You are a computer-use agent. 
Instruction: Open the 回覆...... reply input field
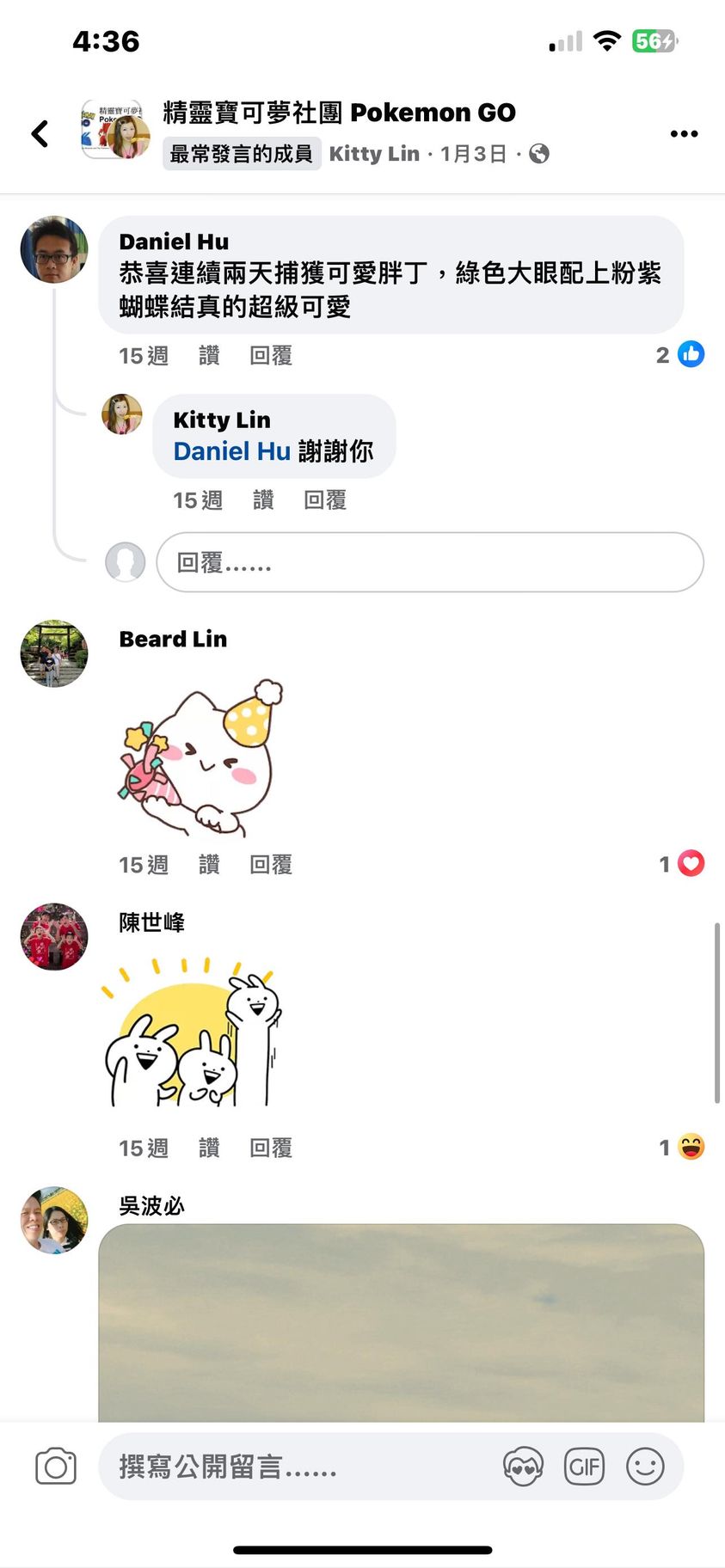[429, 562]
